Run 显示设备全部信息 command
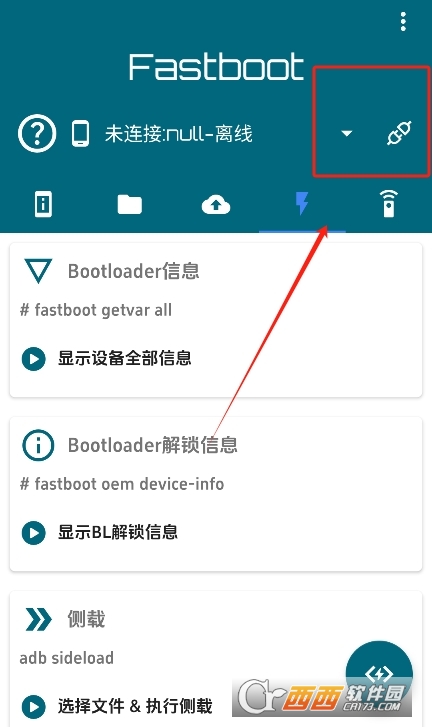 pyautogui.click(x=107, y=358)
